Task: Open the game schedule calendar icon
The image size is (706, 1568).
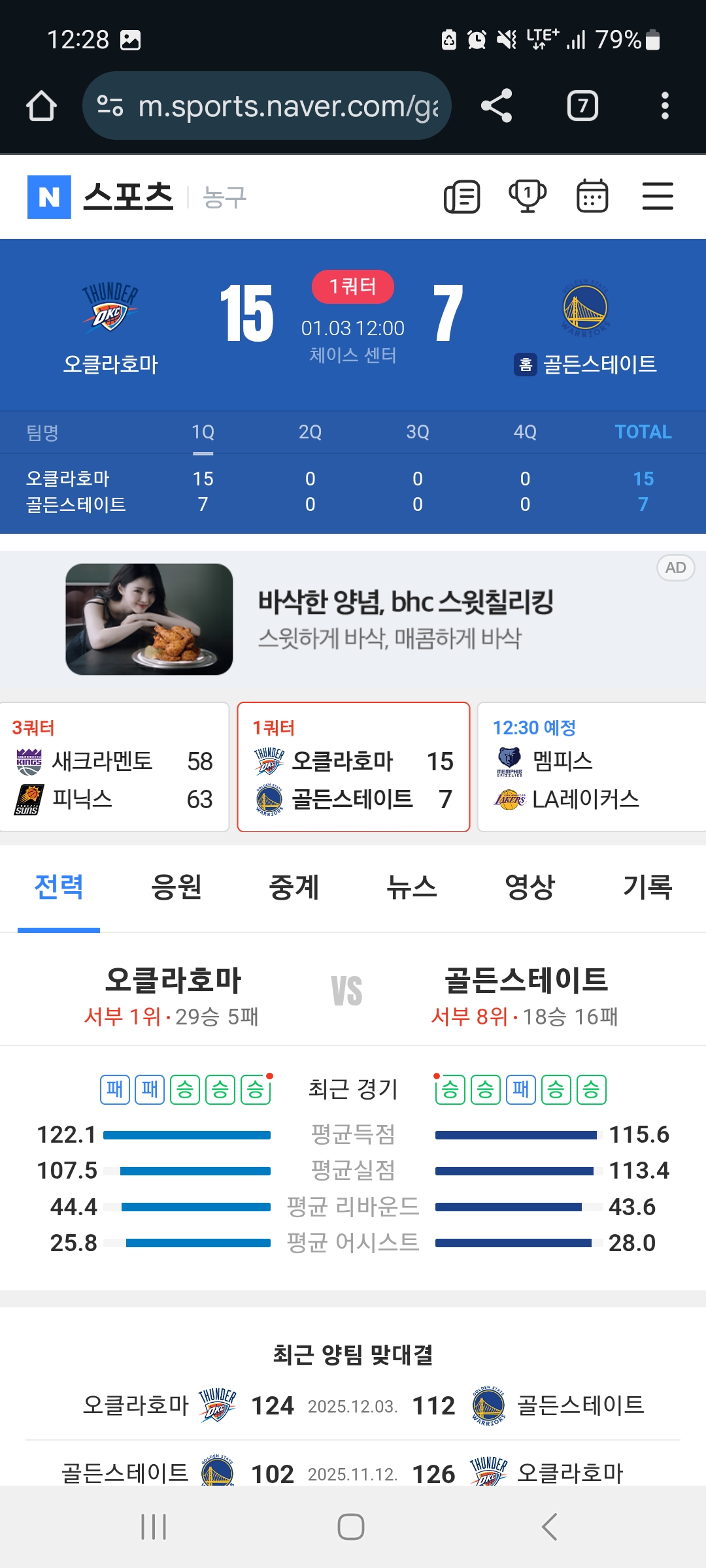Action: (x=592, y=197)
